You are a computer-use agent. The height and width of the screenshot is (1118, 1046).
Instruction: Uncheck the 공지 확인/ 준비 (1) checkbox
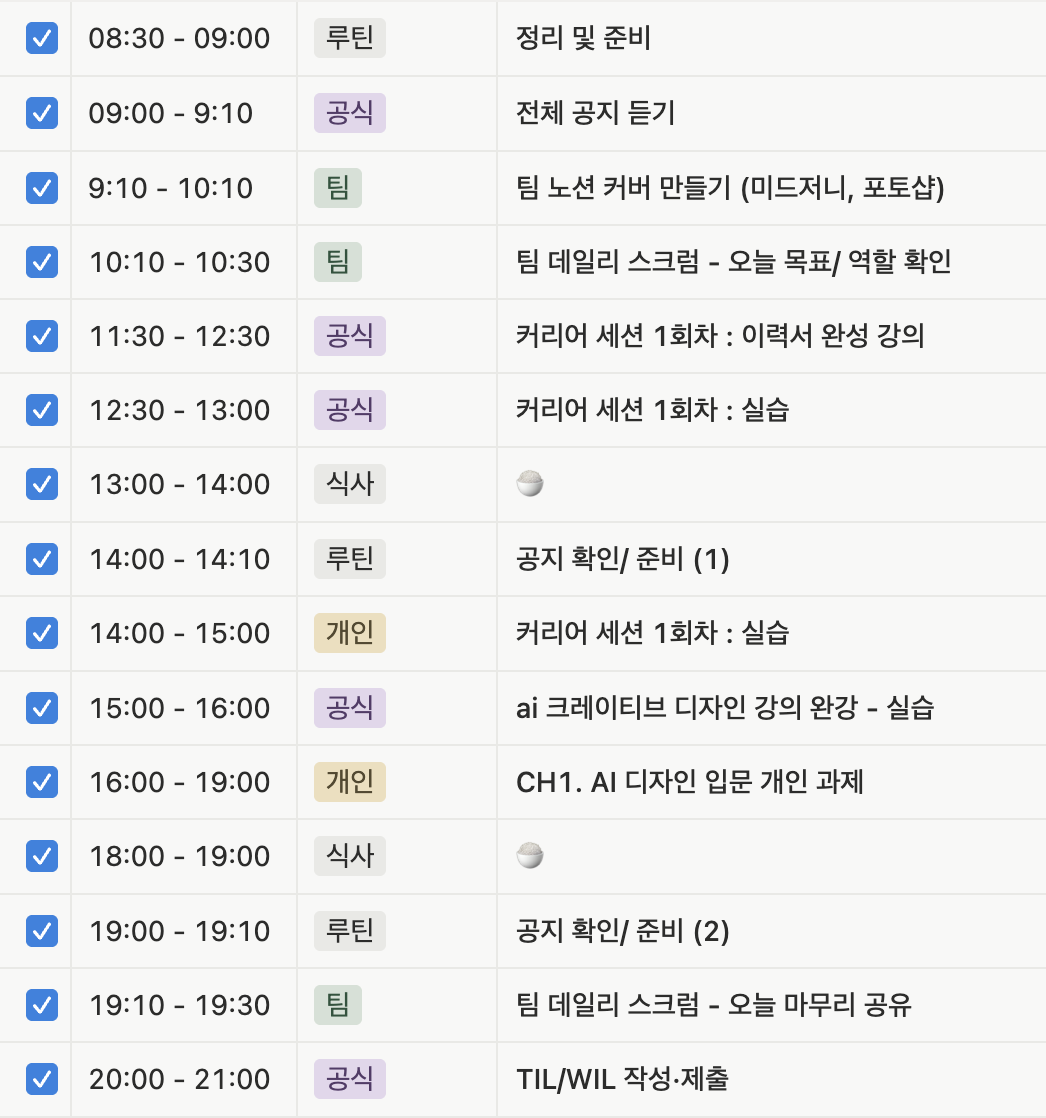pos(42,559)
